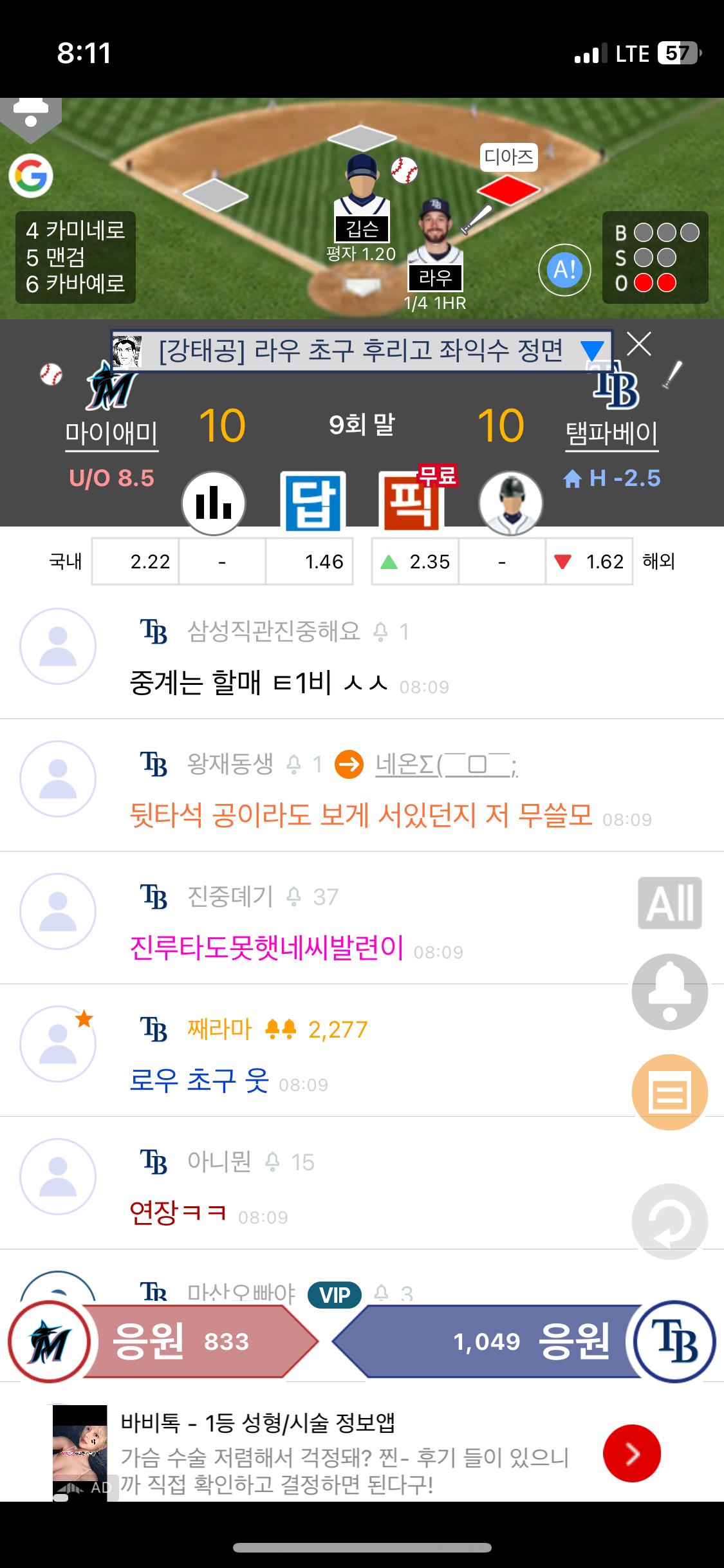Open the replied user link 네온Σ
This screenshot has width=724, height=1568.
click(446, 765)
